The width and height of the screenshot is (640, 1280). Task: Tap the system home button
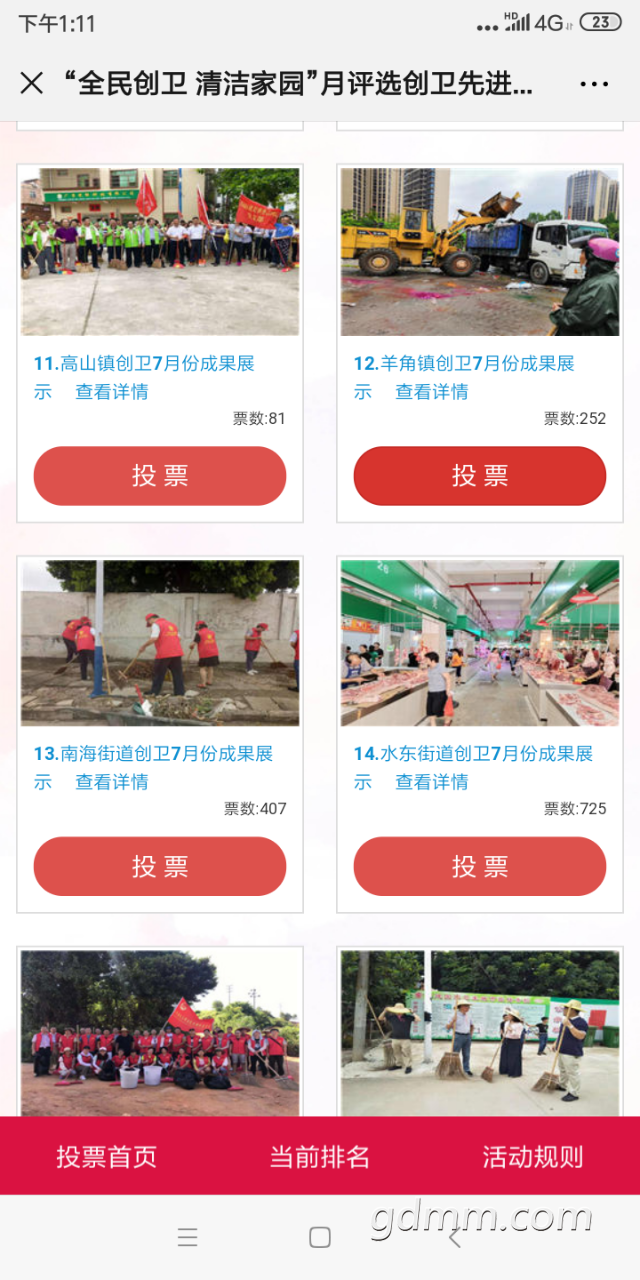[320, 1238]
